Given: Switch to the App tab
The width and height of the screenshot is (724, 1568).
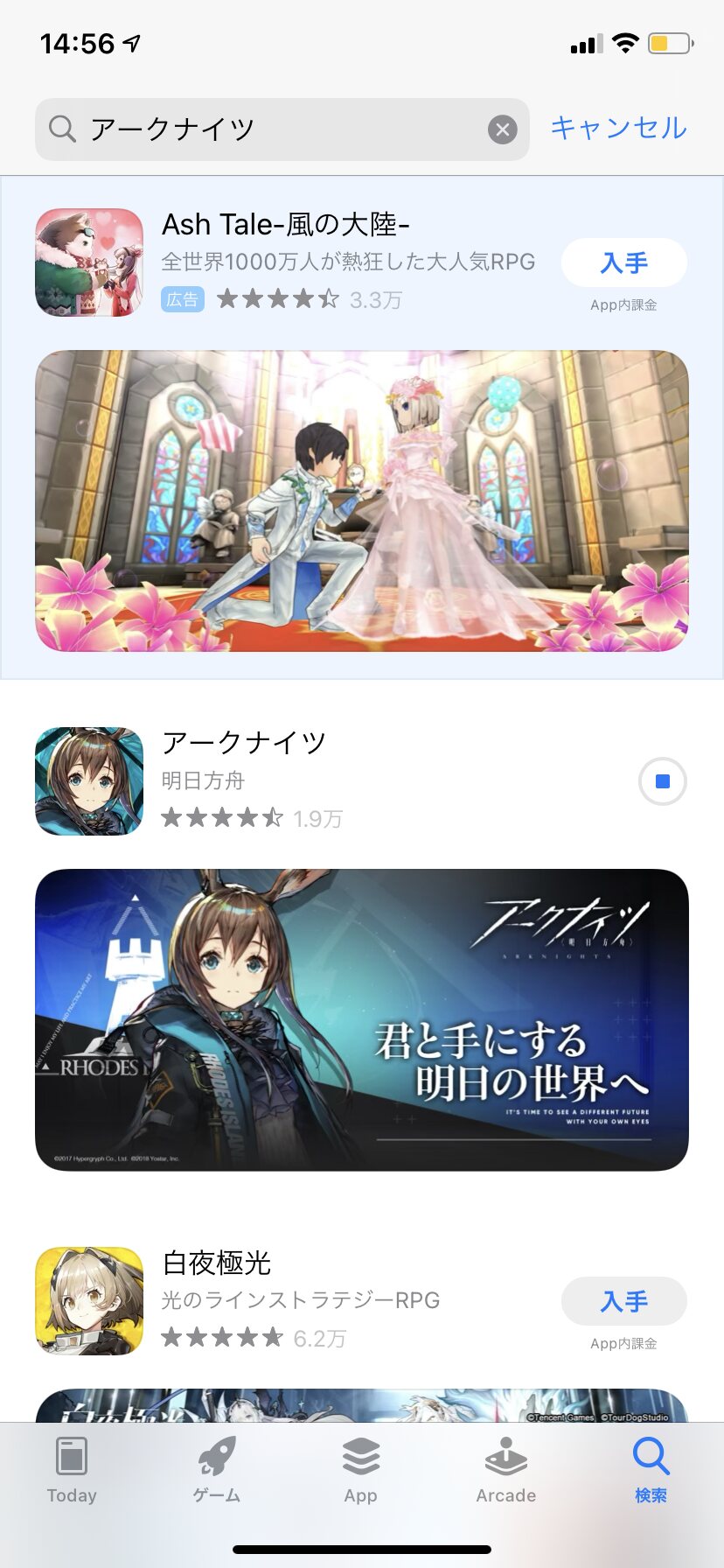Looking at the screenshot, I should 361,1471.
